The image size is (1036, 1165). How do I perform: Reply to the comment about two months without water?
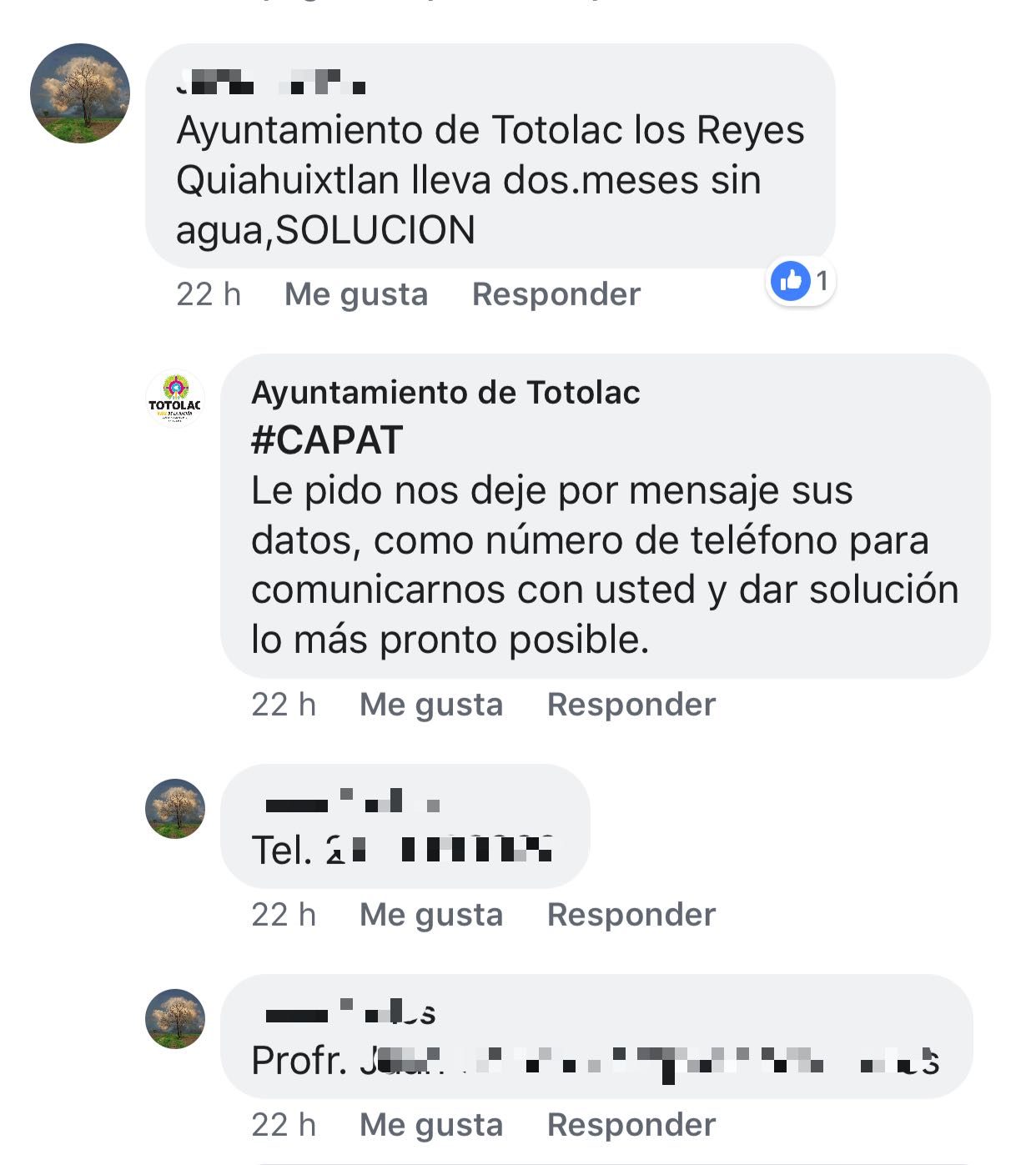point(556,294)
